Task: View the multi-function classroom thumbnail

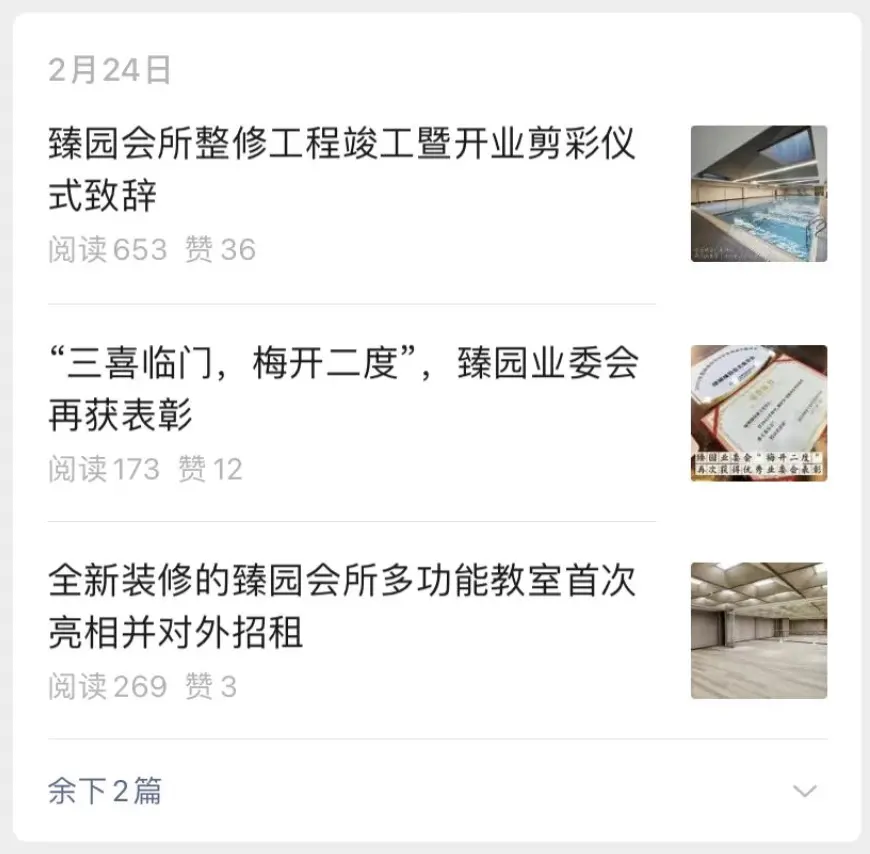Action: point(758,630)
